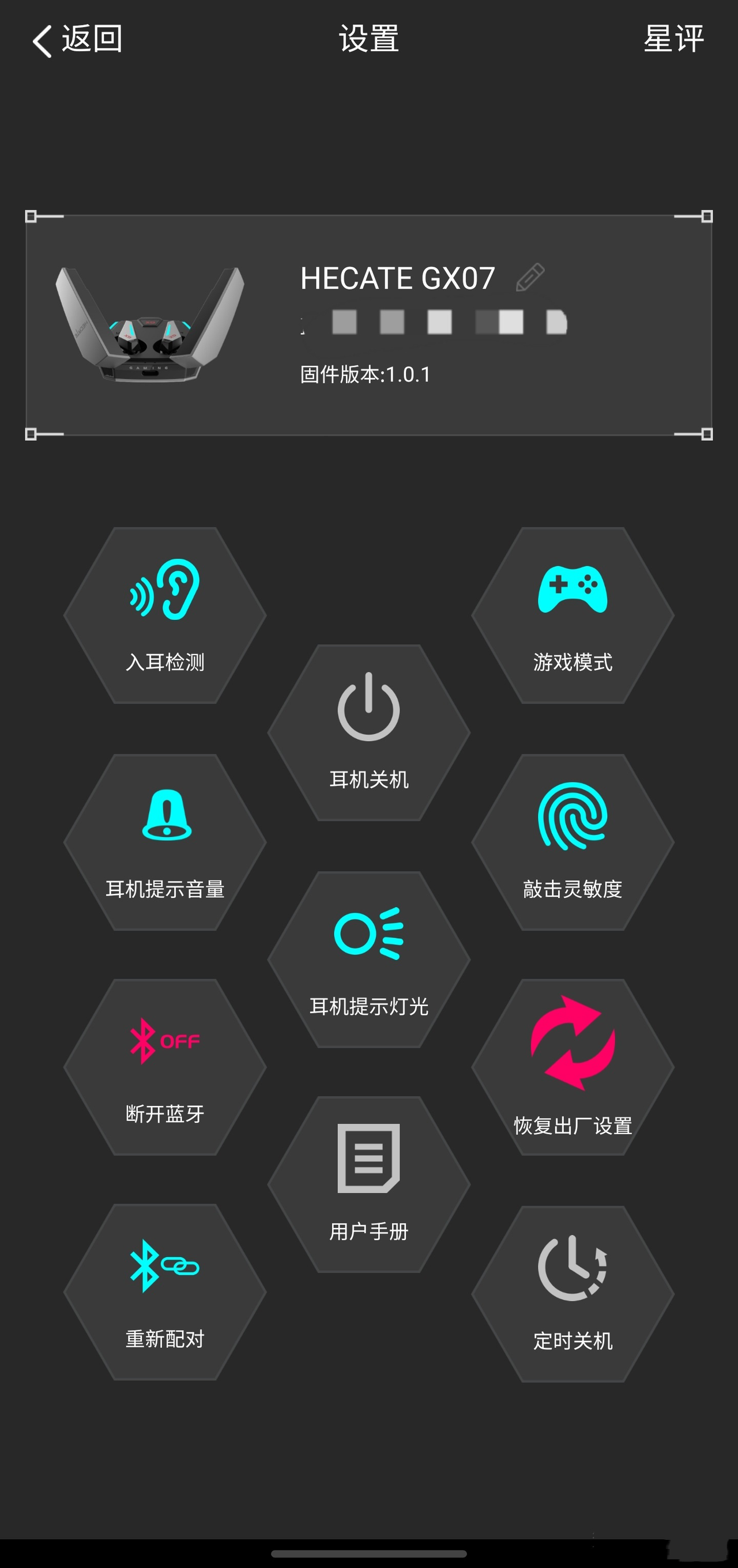Image resolution: width=738 pixels, height=1568 pixels.
Task: Edit the HECATE GX07 device name
Action: click(x=530, y=278)
